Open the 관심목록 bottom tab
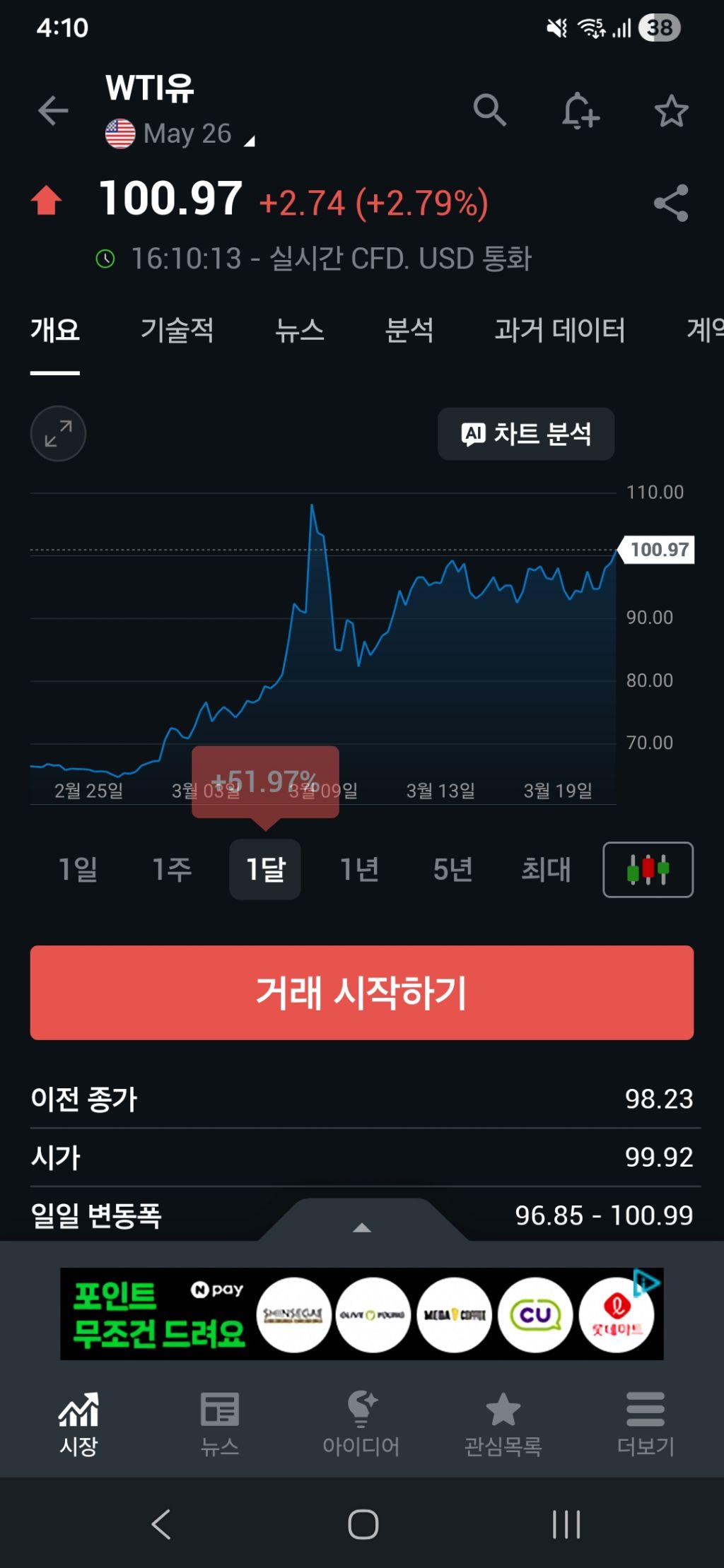This screenshot has height=1568, width=724. pos(503,1424)
